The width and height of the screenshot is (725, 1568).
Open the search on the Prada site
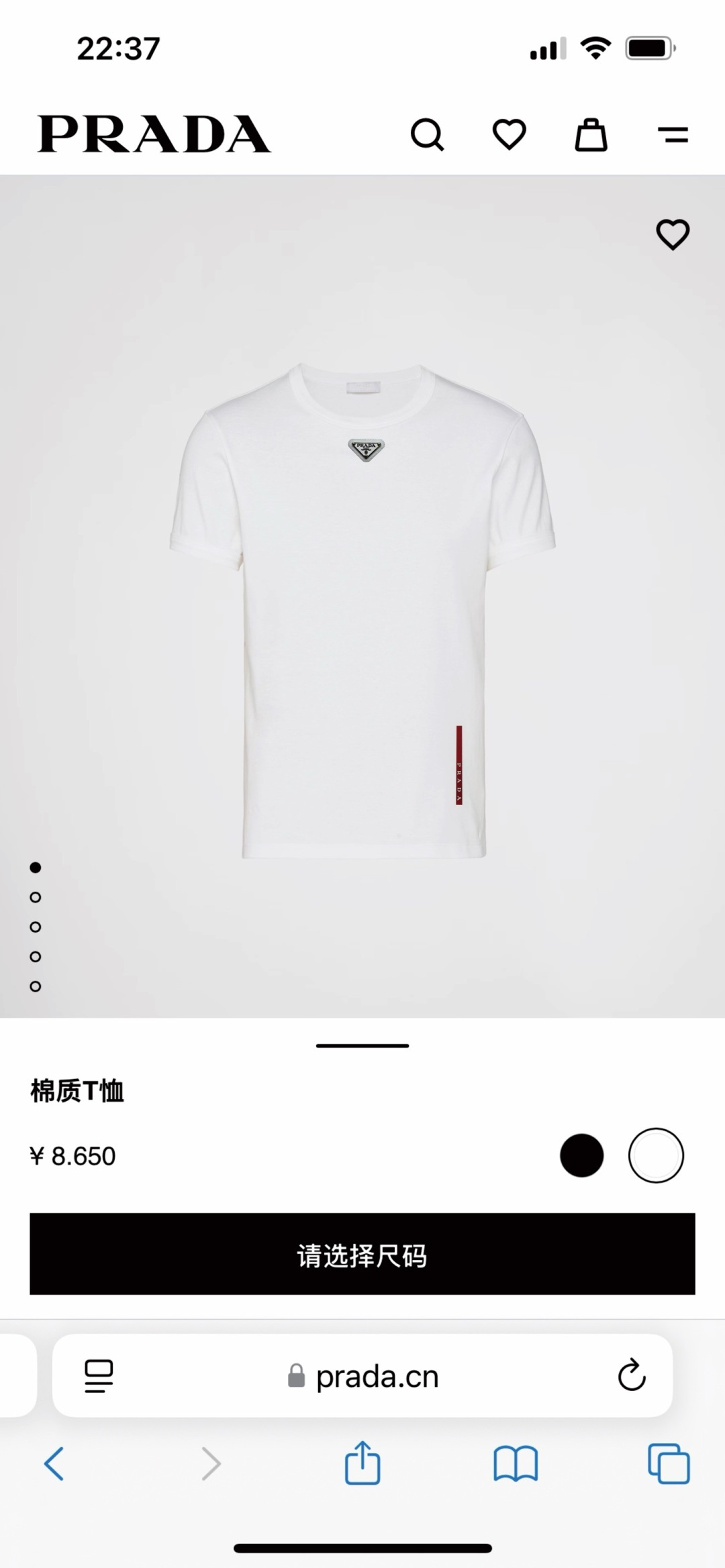click(x=428, y=135)
